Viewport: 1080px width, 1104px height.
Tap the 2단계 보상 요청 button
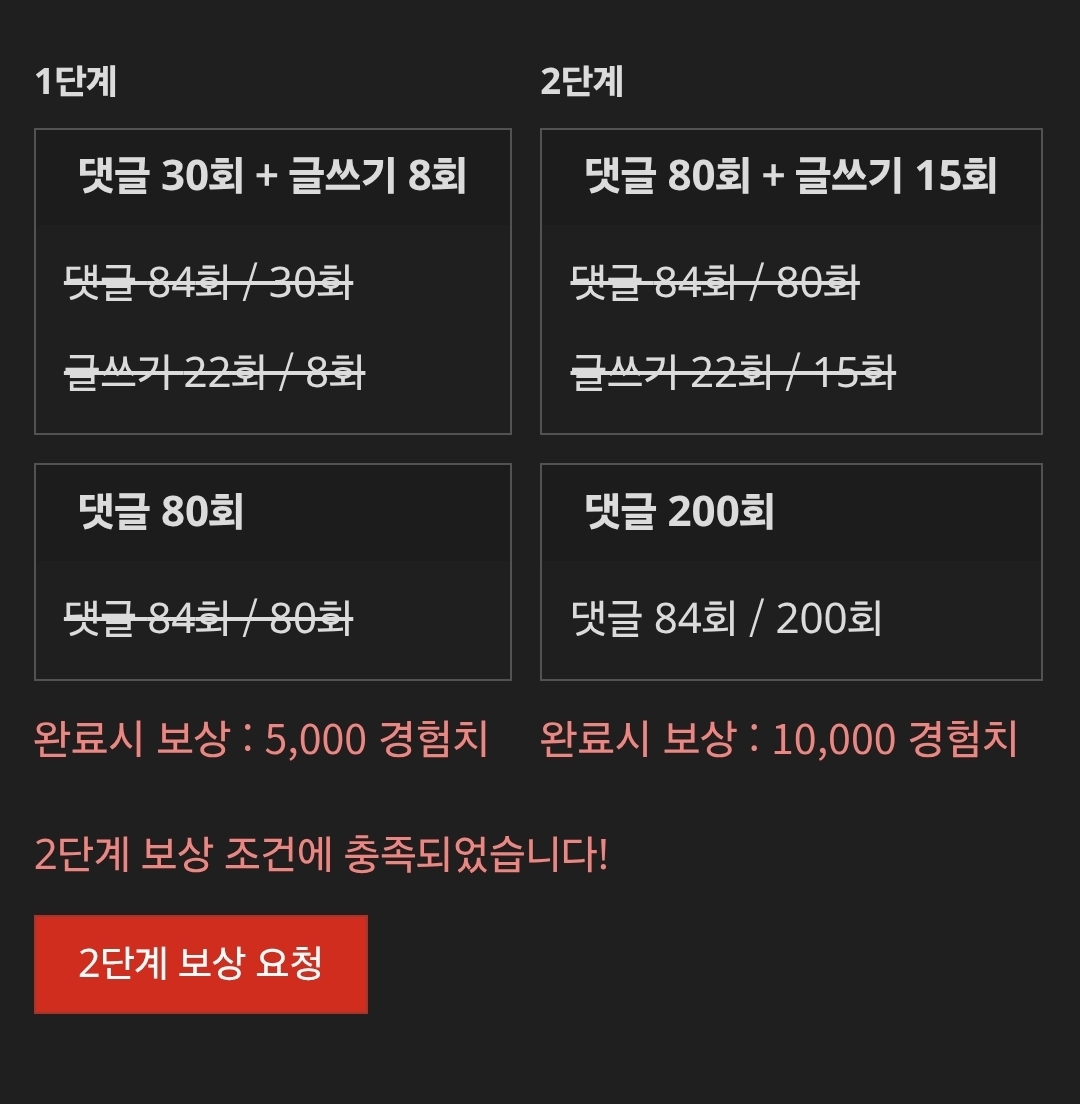(x=201, y=964)
